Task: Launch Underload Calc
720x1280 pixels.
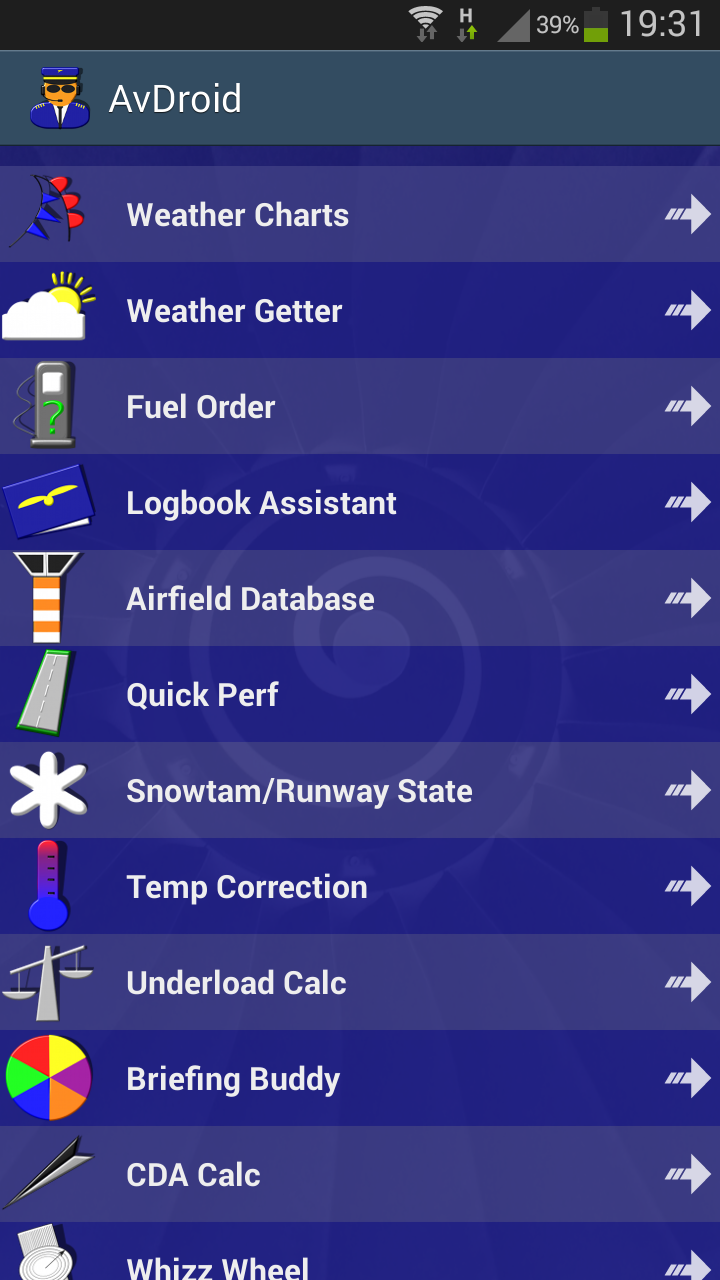Action: (x=236, y=982)
